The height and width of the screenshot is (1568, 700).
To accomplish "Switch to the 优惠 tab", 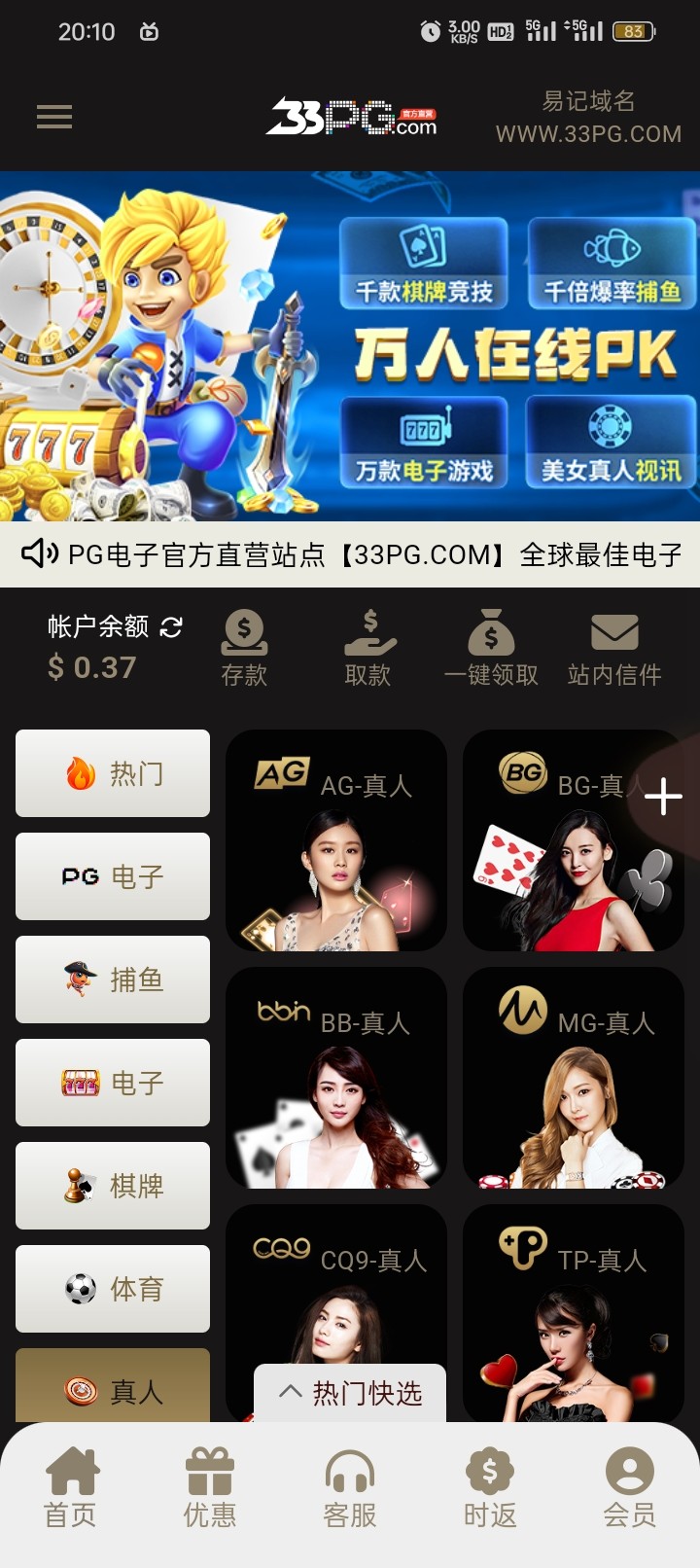I will (x=210, y=1488).
